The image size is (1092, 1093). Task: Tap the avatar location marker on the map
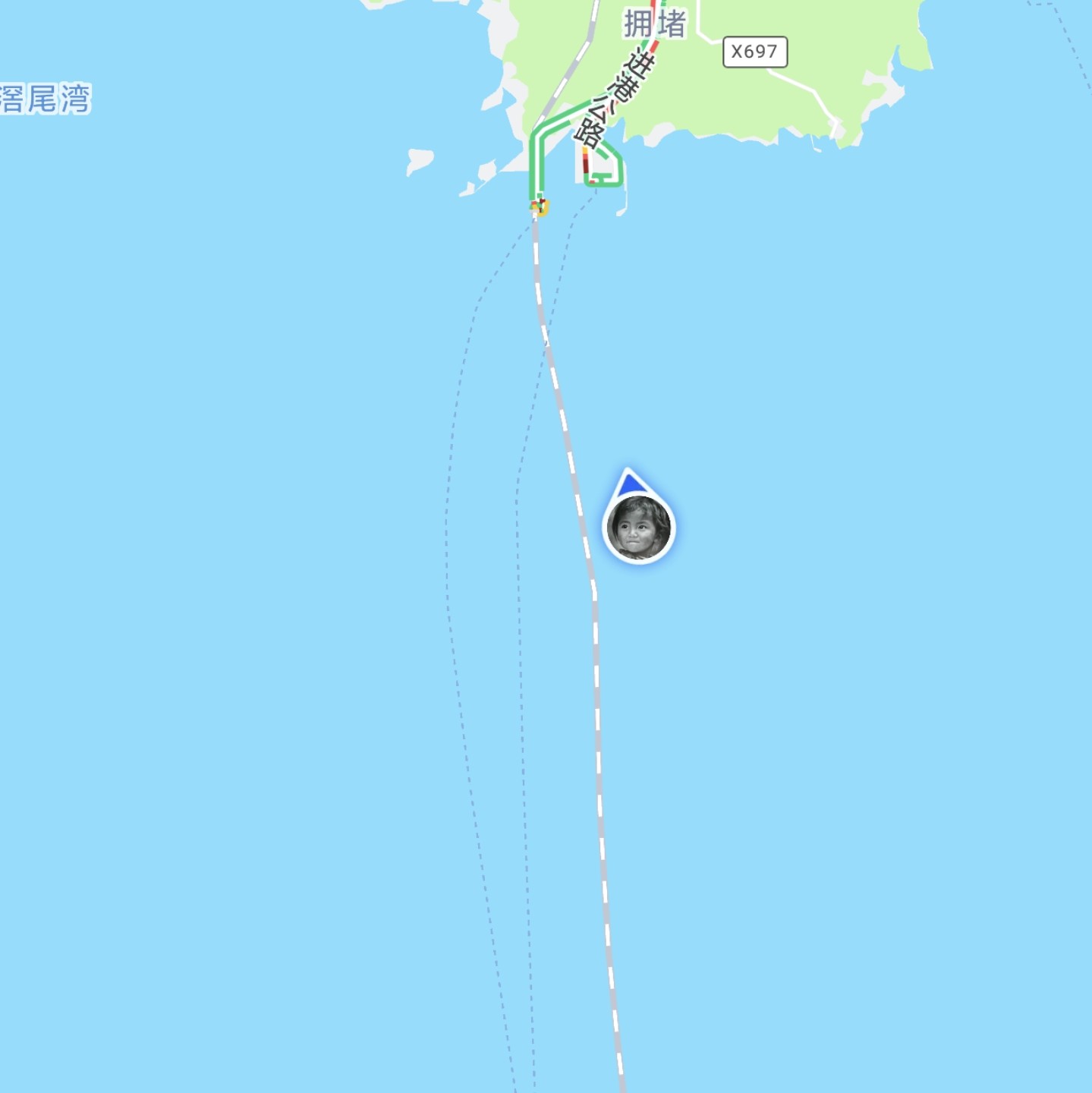[639, 527]
